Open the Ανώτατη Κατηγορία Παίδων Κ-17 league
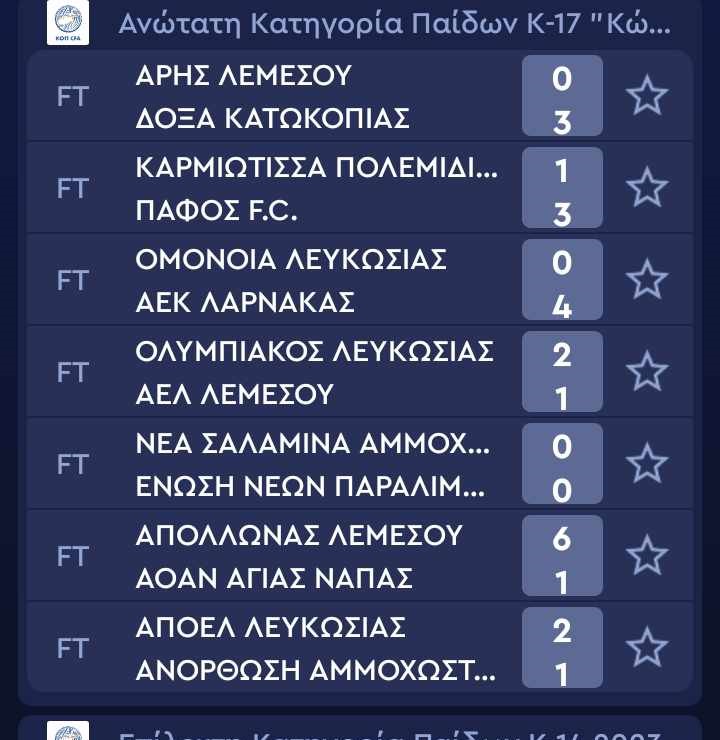This screenshot has width=720, height=740. tap(394, 24)
